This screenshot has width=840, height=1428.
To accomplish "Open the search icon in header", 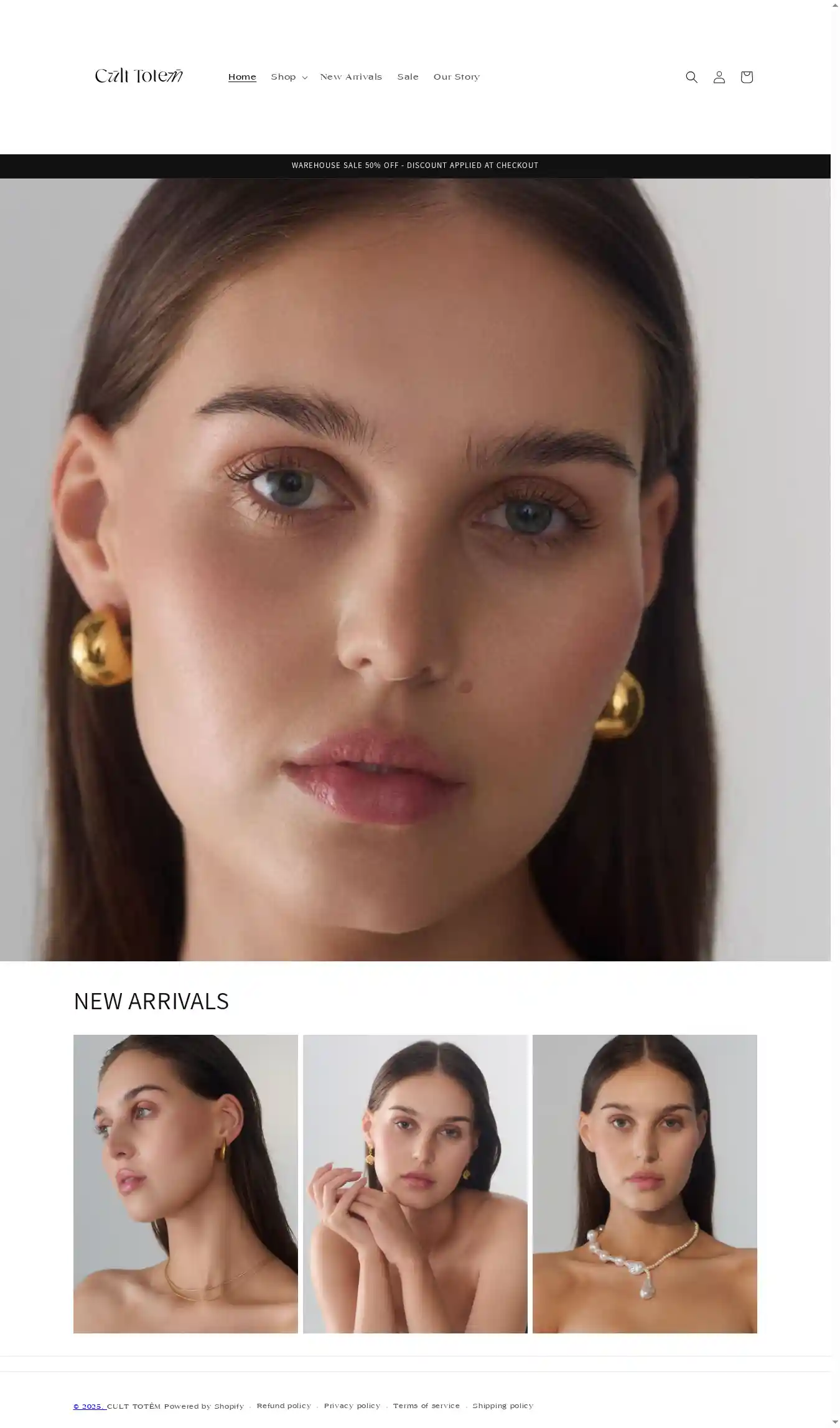I will click(x=691, y=77).
